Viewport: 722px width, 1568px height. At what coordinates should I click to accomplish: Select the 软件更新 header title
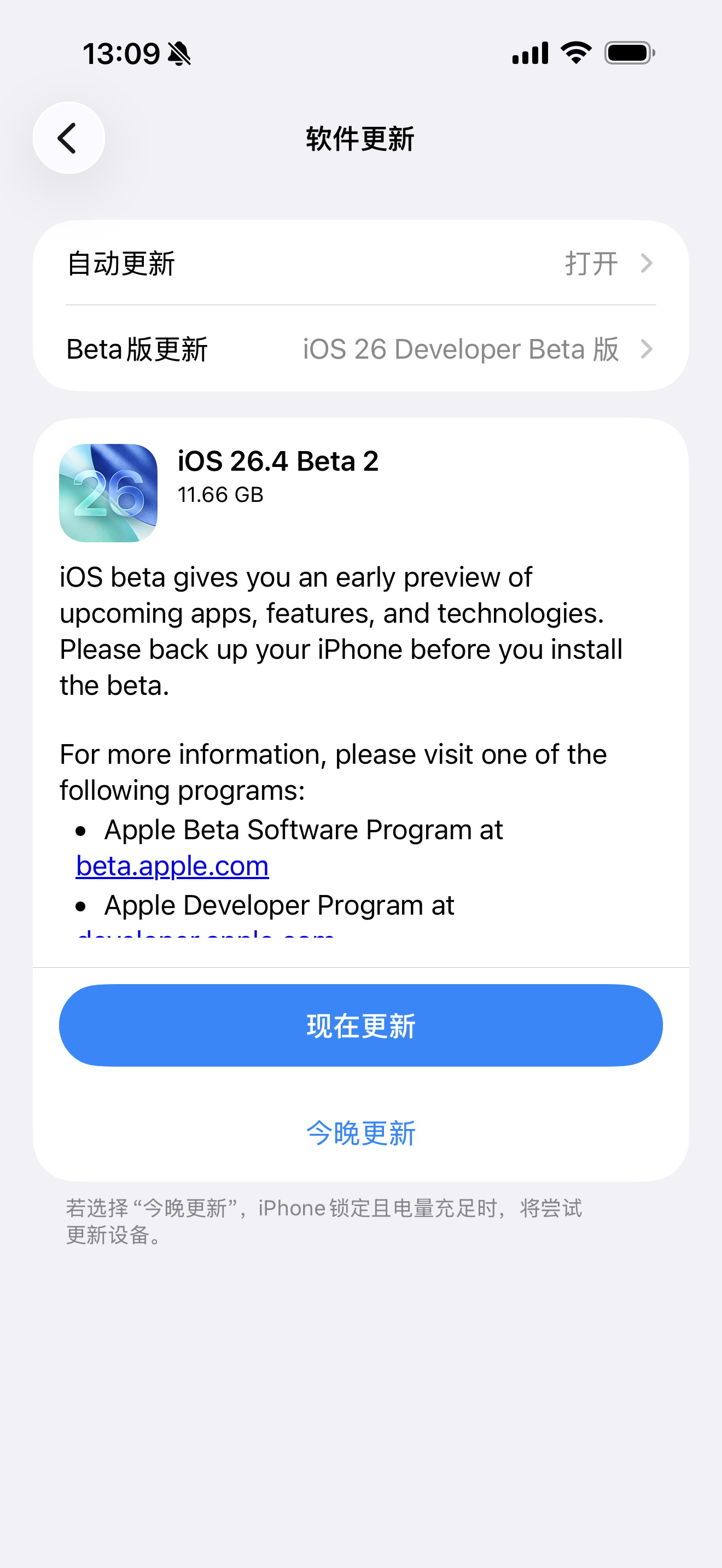(360, 138)
